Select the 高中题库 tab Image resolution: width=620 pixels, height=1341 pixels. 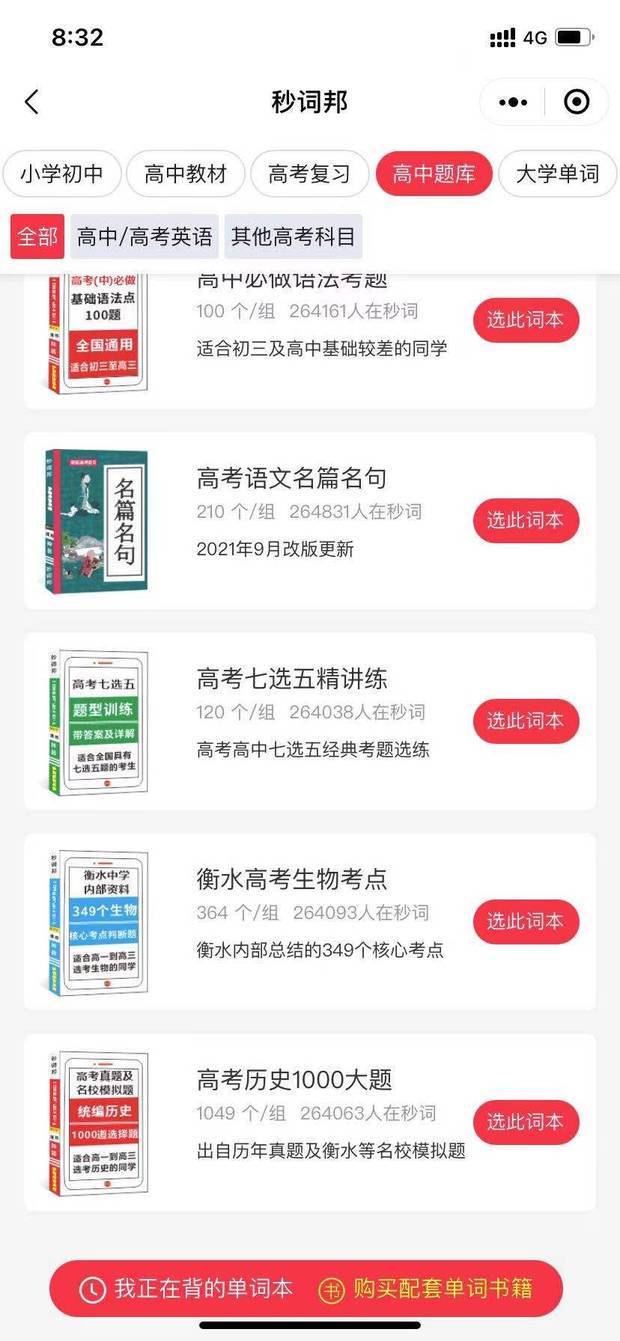point(433,174)
